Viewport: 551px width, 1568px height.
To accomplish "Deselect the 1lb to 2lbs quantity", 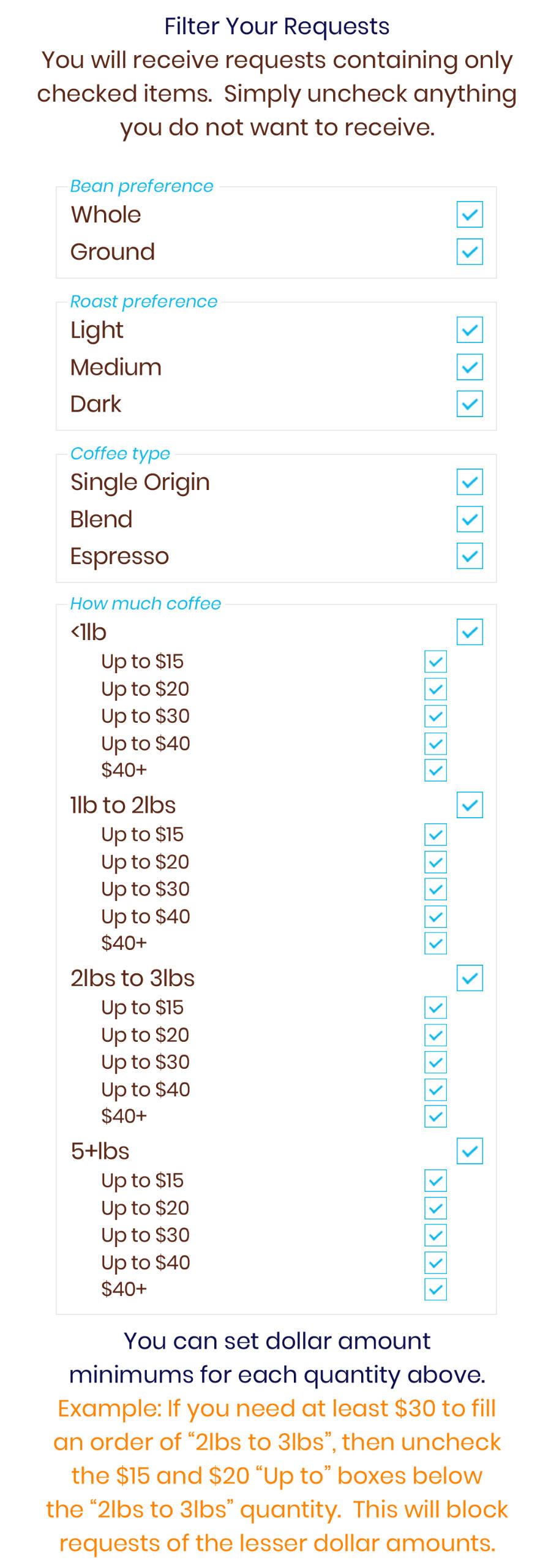I will tap(469, 805).
